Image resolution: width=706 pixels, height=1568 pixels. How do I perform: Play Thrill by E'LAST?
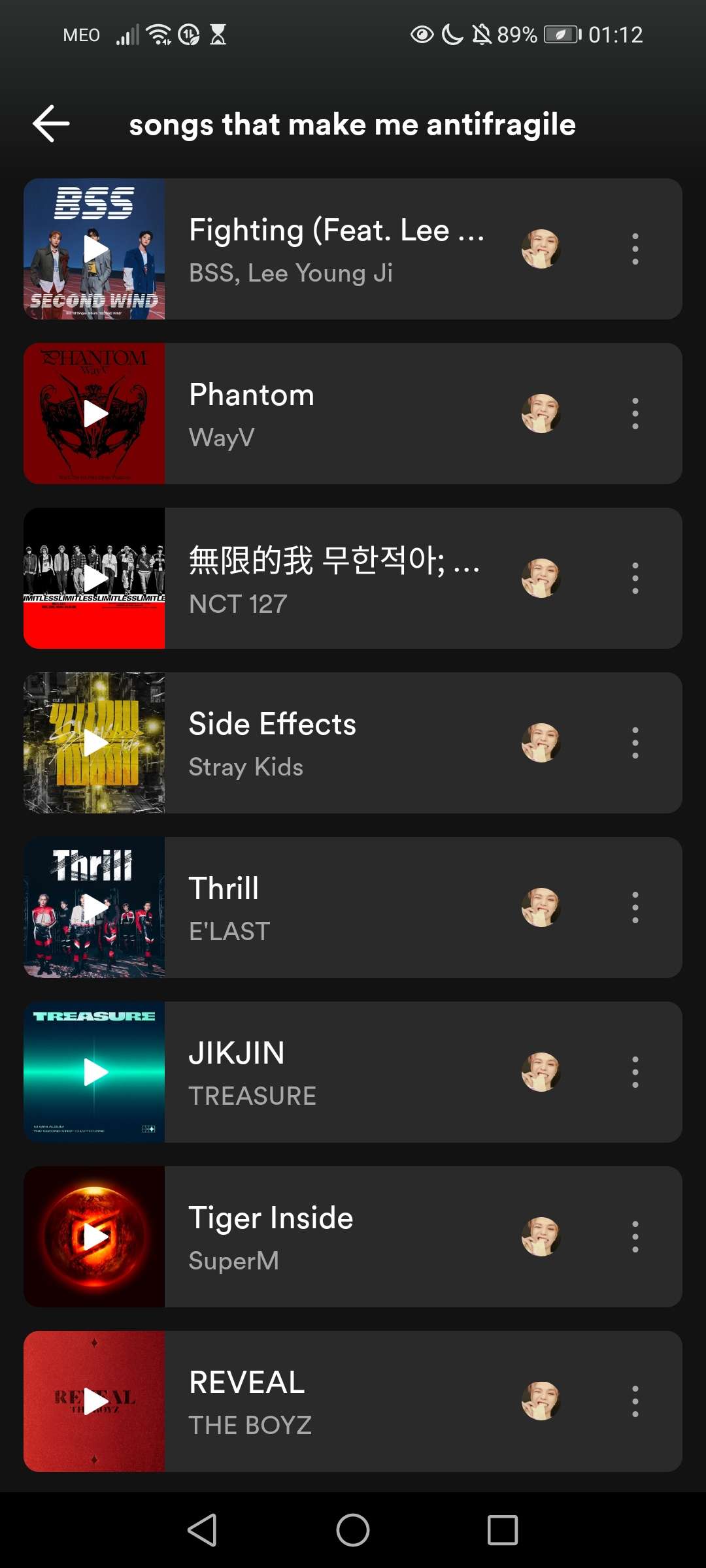95,907
